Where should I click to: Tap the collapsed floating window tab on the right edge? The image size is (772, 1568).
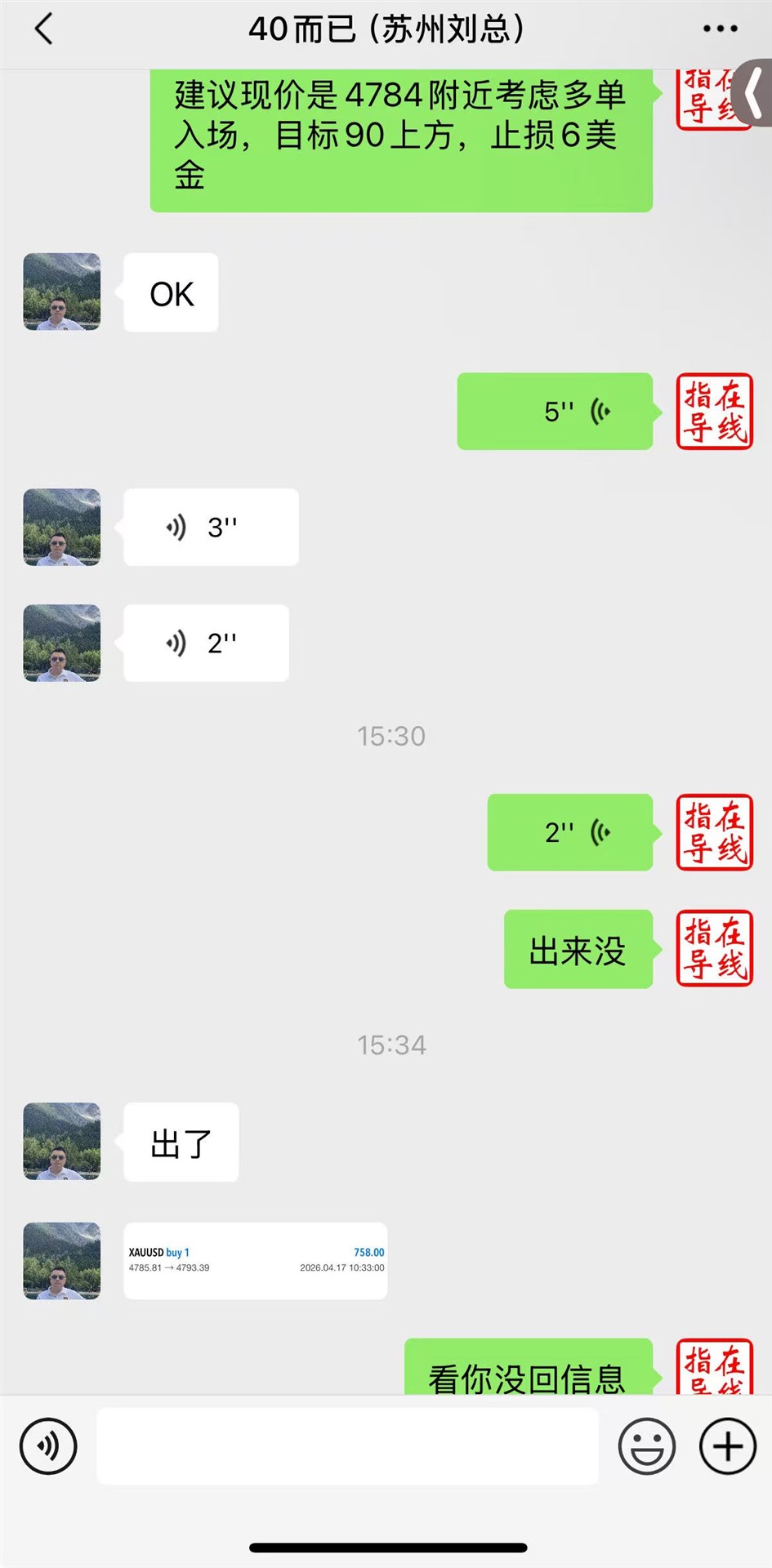pyautogui.click(x=756, y=94)
